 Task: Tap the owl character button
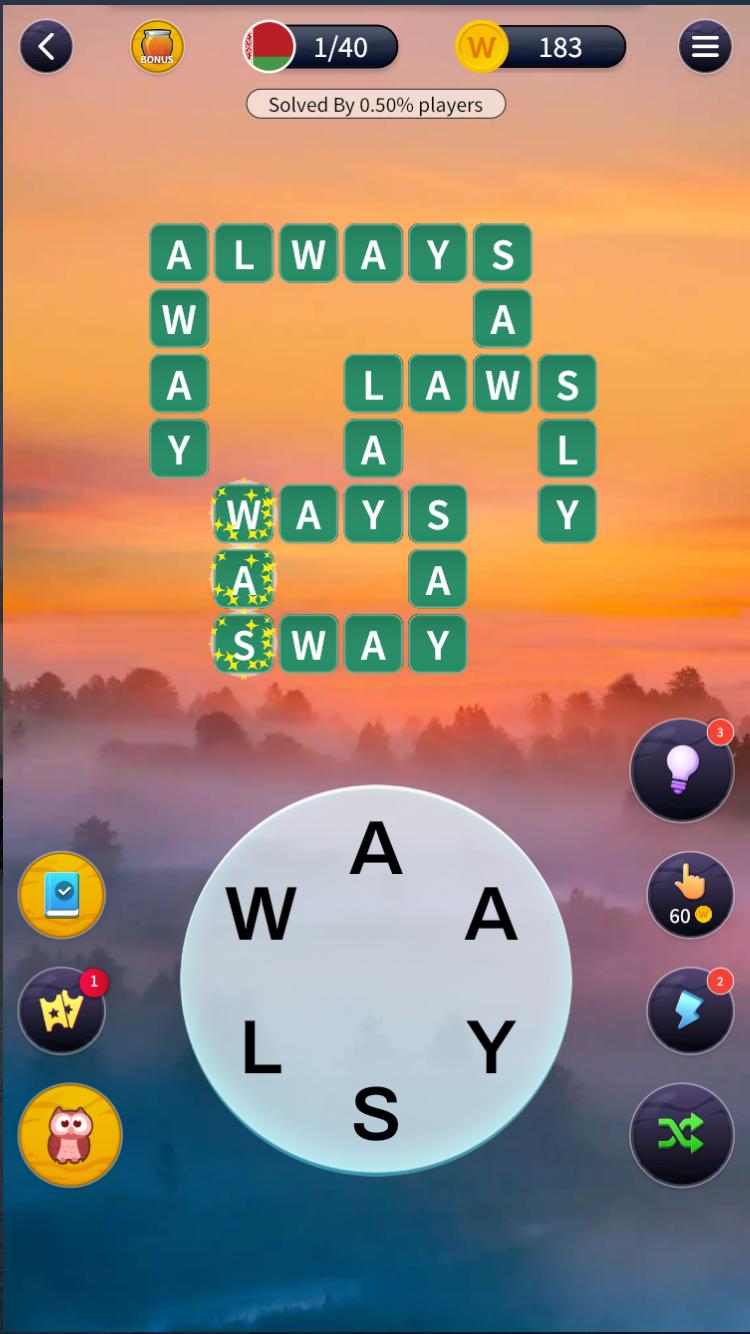click(70, 1135)
